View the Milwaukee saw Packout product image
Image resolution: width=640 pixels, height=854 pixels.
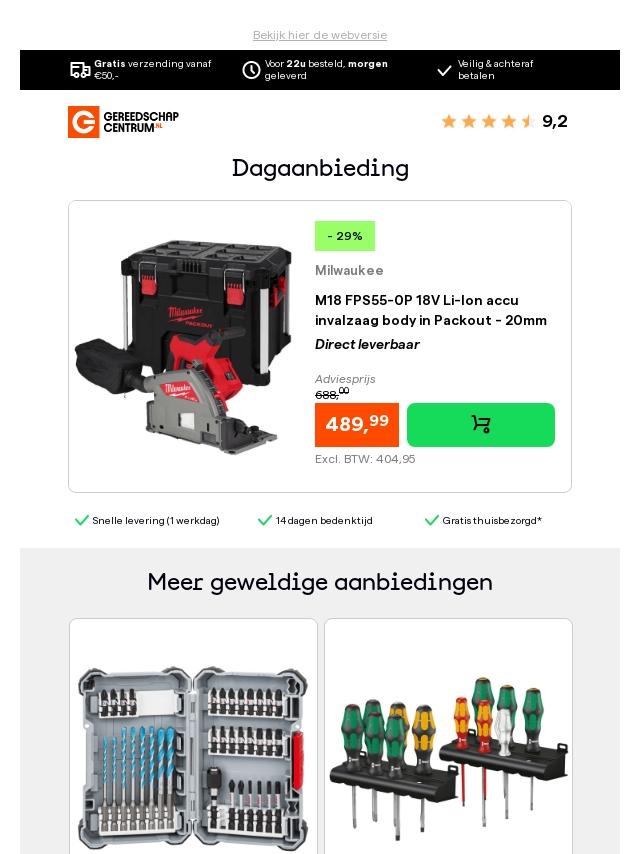click(x=184, y=345)
